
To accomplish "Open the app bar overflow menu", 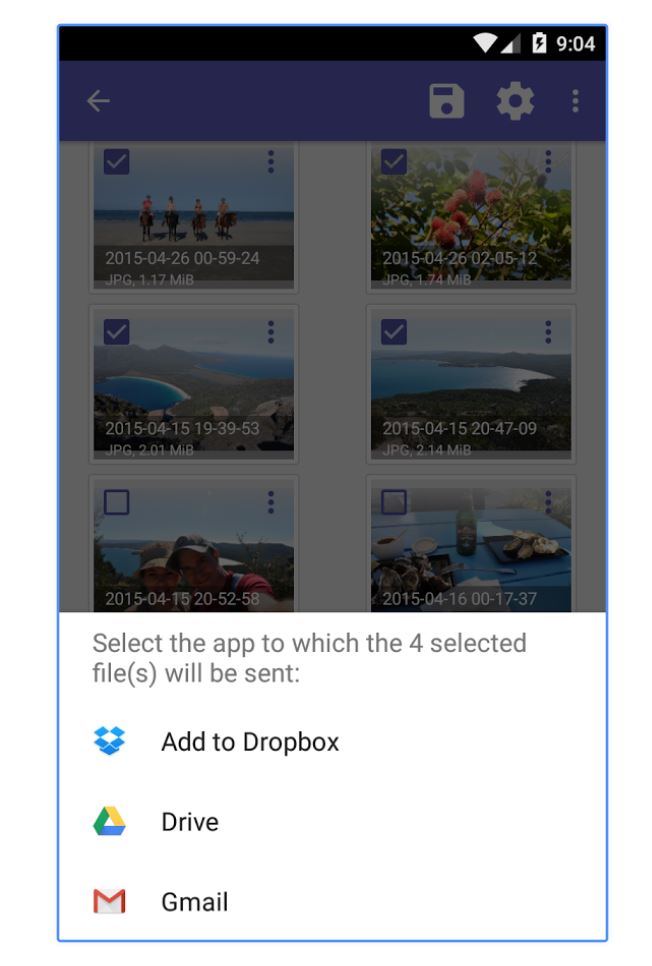I will click(x=575, y=101).
